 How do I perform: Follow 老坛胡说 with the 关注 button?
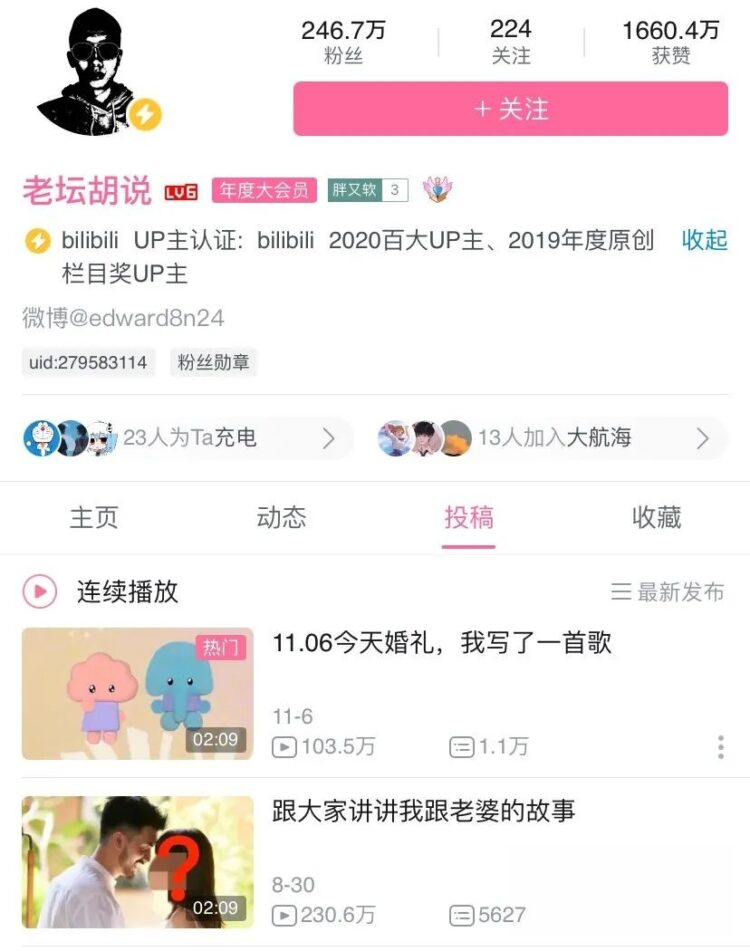pos(510,109)
